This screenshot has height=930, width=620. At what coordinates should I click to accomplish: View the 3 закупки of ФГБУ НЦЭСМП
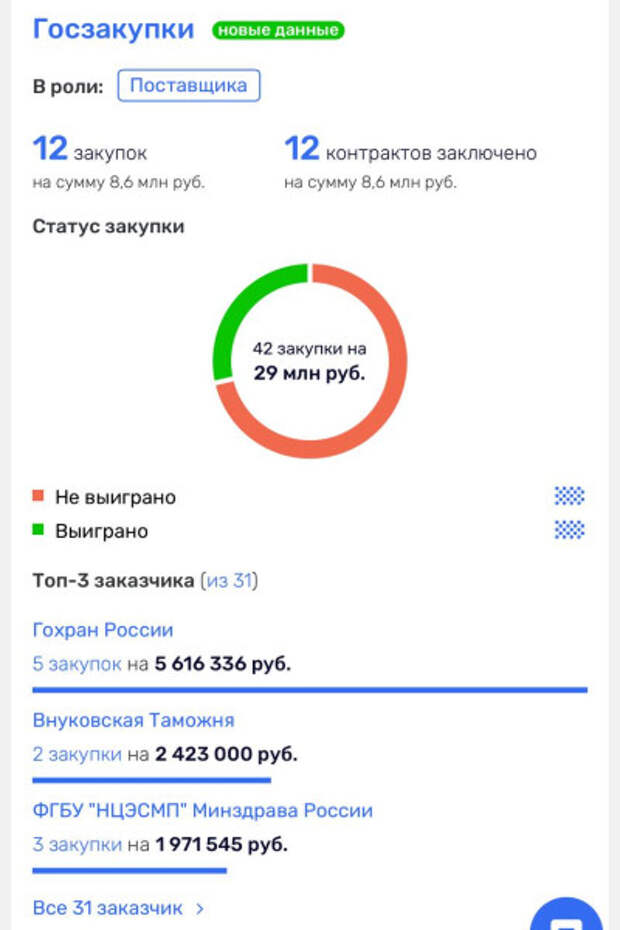(77, 844)
